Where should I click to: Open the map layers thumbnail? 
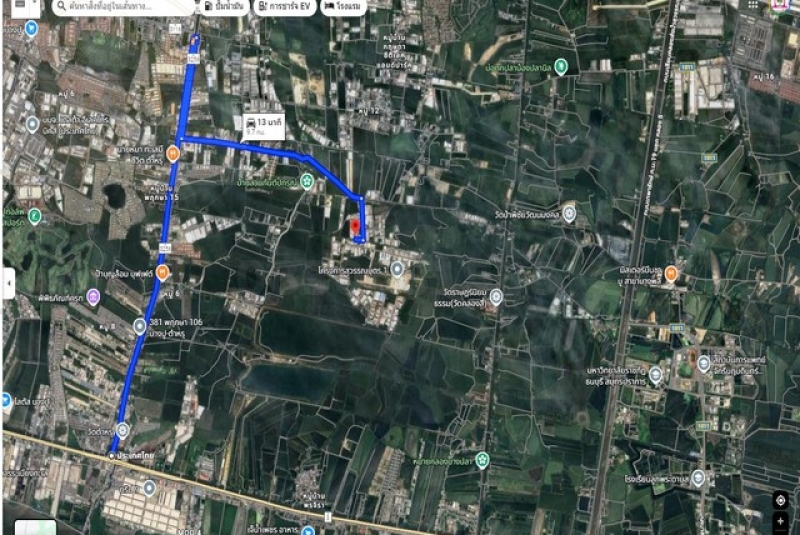[x=35, y=526]
